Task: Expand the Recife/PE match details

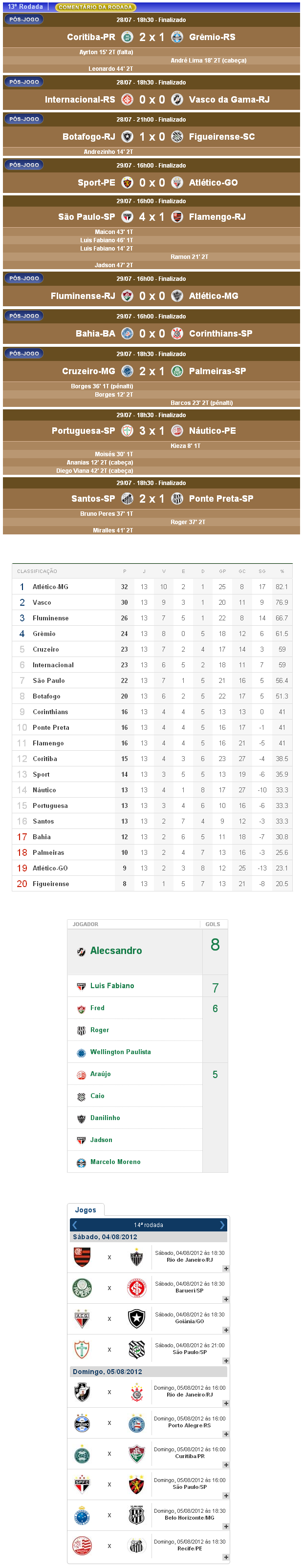Action: click(226, 1557)
